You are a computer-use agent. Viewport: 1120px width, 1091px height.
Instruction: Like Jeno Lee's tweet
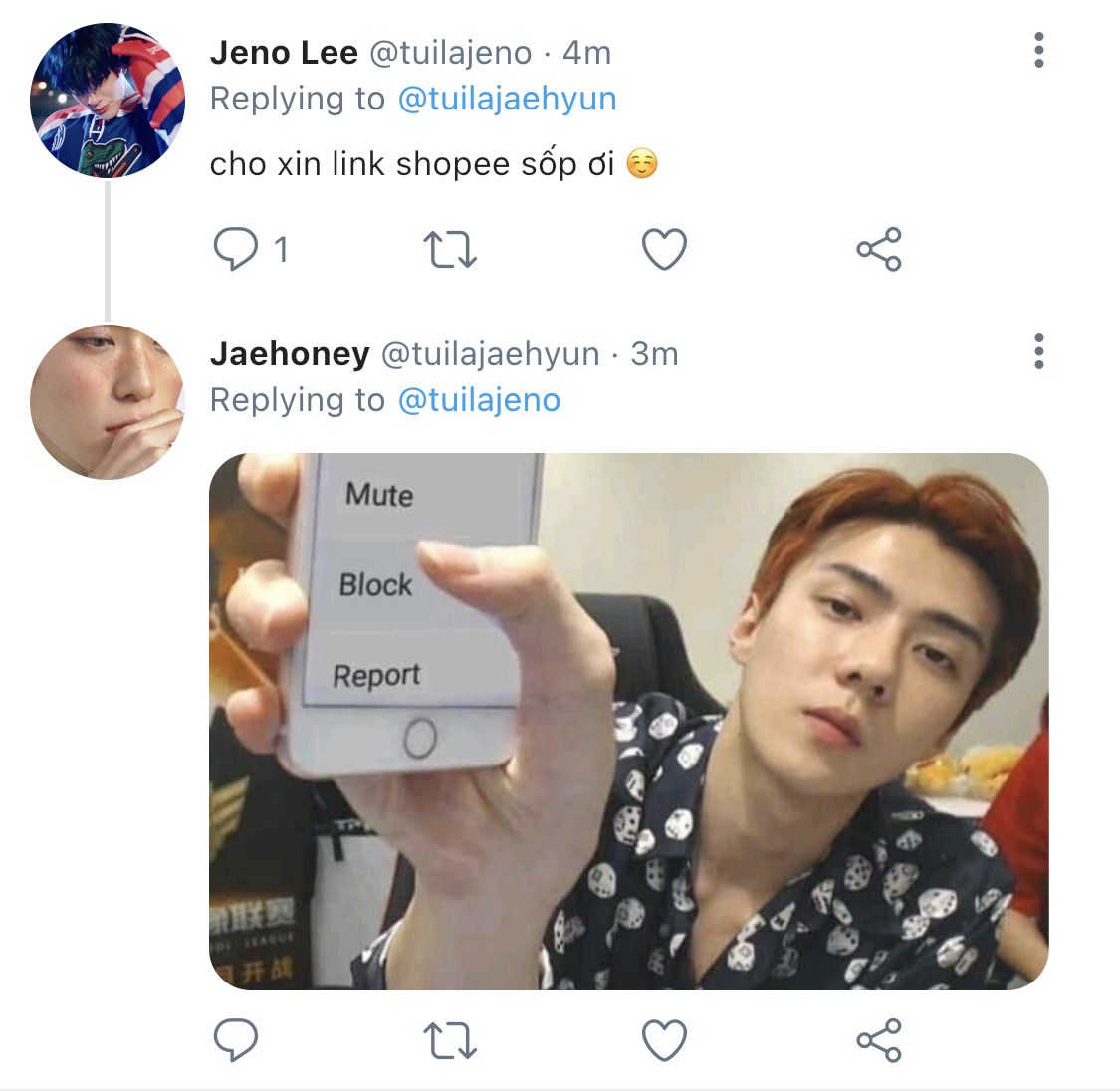(664, 249)
